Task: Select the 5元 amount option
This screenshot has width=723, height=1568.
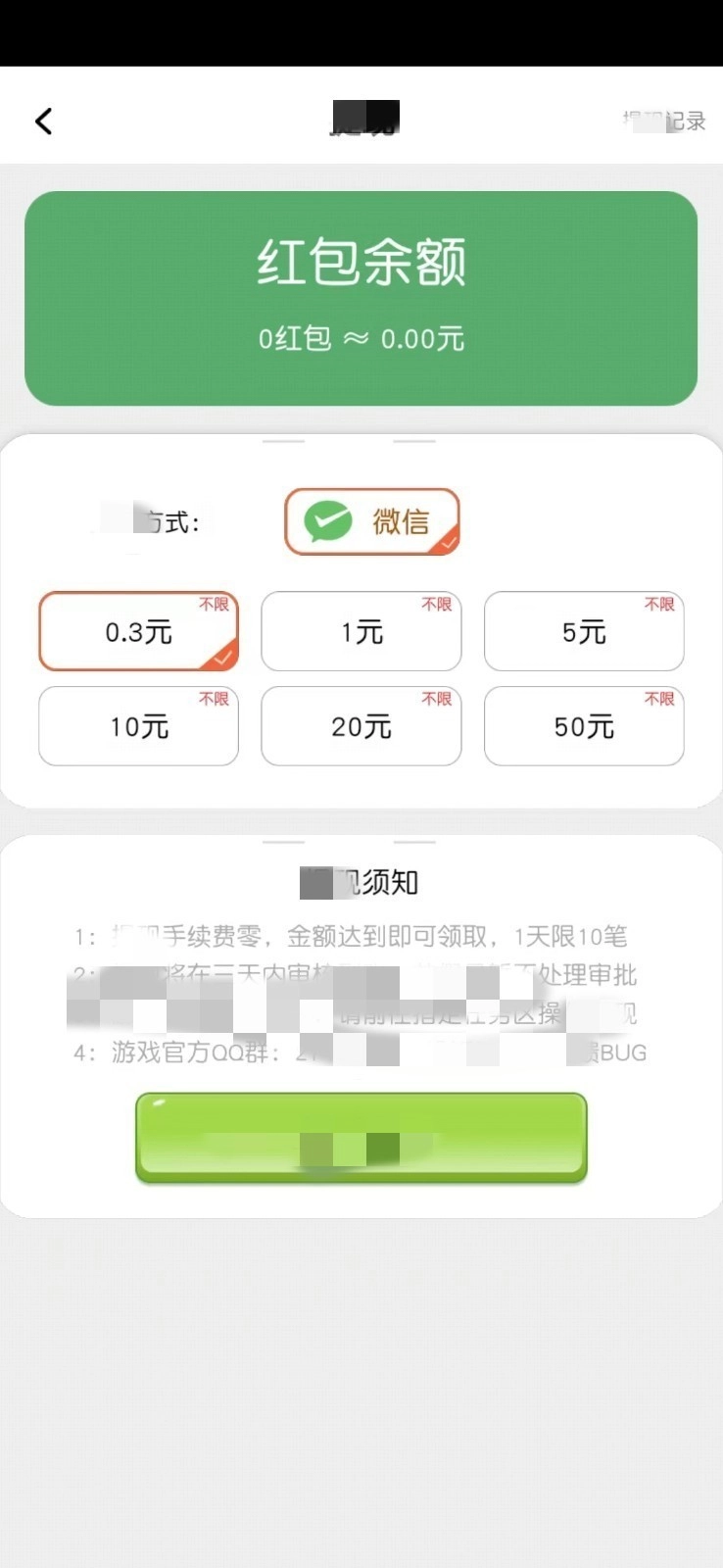Action: [x=584, y=632]
